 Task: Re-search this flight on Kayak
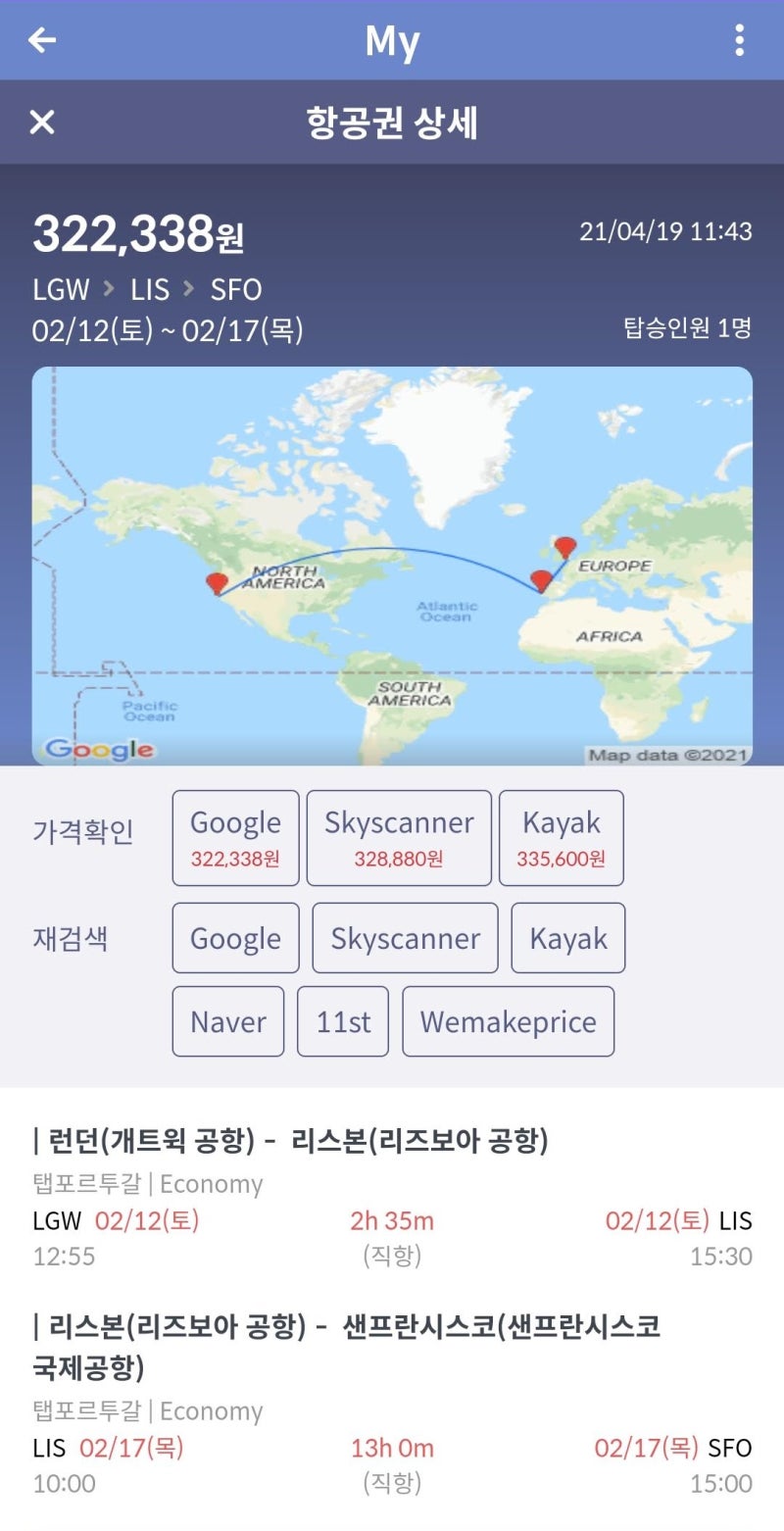point(568,938)
